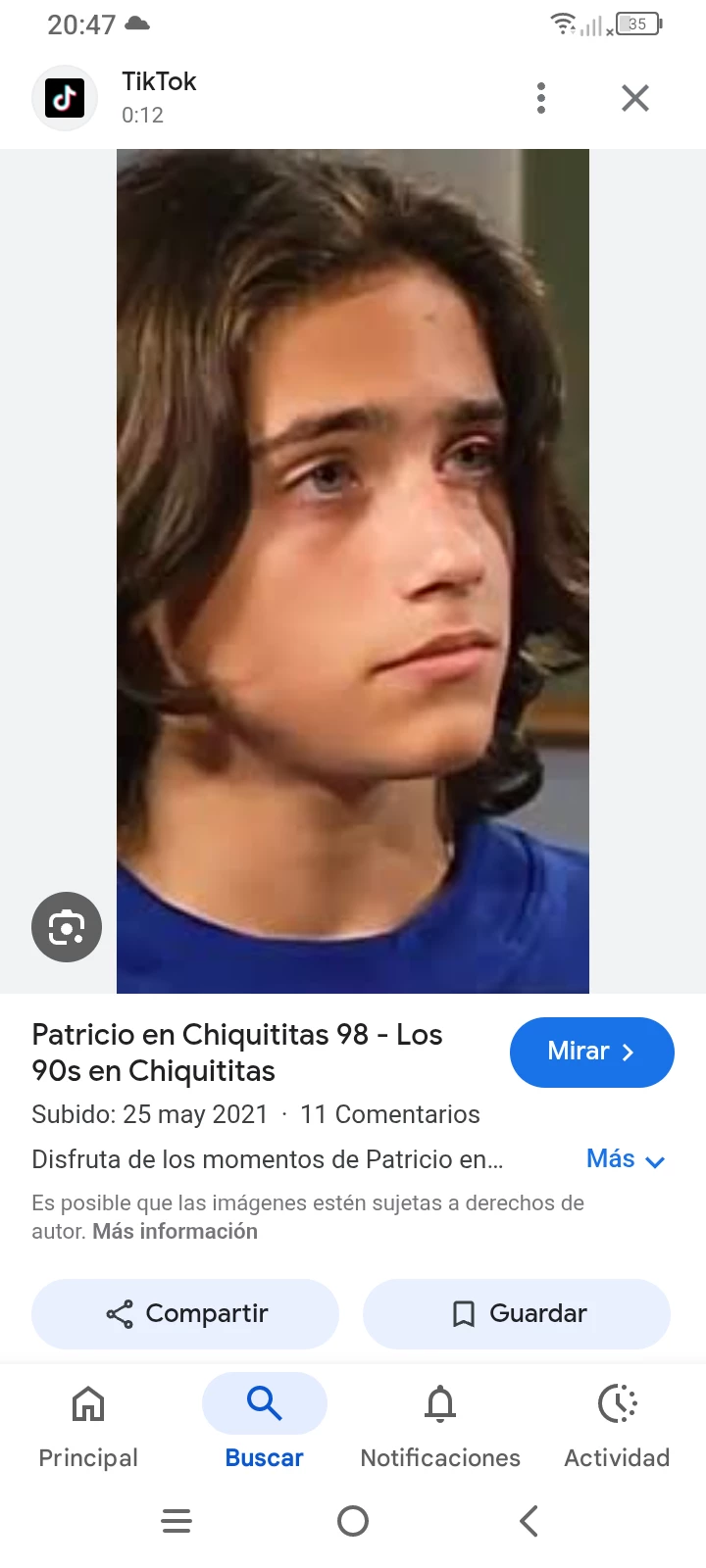Tap the Mirar button
The width and height of the screenshot is (706, 1568).
(x=591, y=1052)
